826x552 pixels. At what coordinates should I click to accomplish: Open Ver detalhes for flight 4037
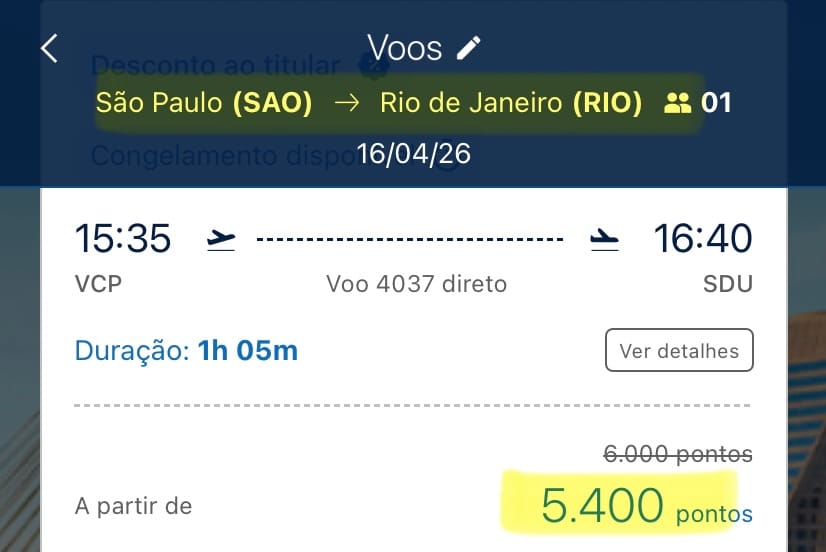point(679,351)
